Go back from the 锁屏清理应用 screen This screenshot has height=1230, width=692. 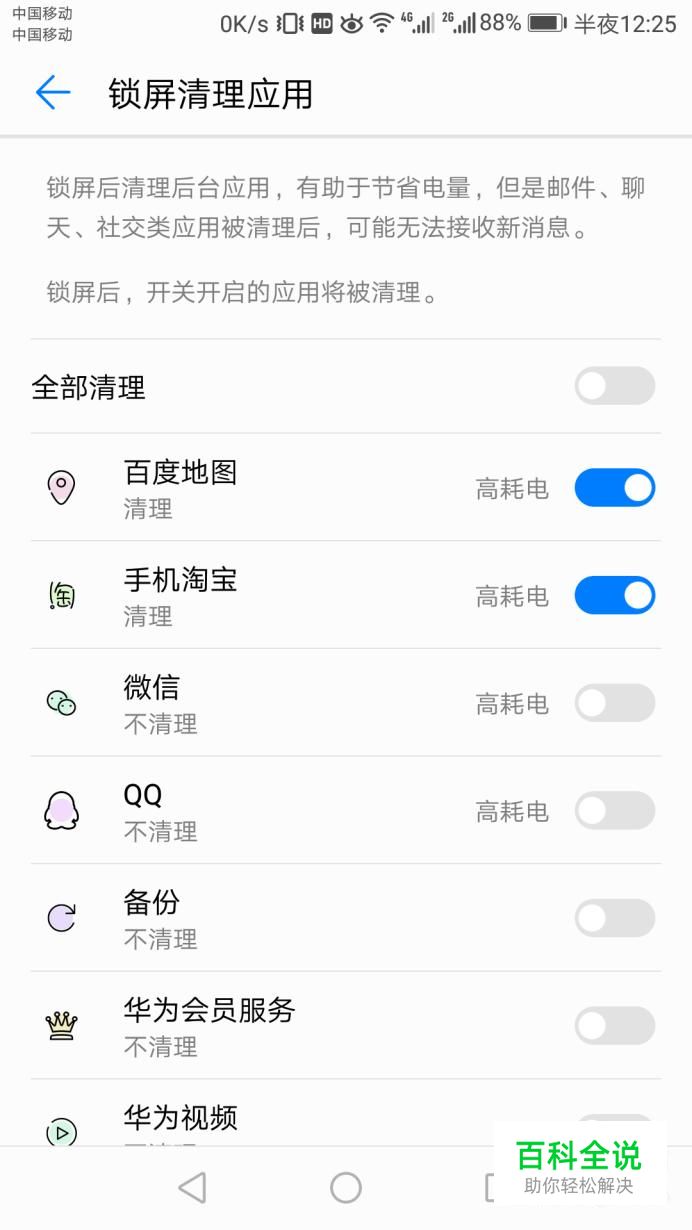53,93
